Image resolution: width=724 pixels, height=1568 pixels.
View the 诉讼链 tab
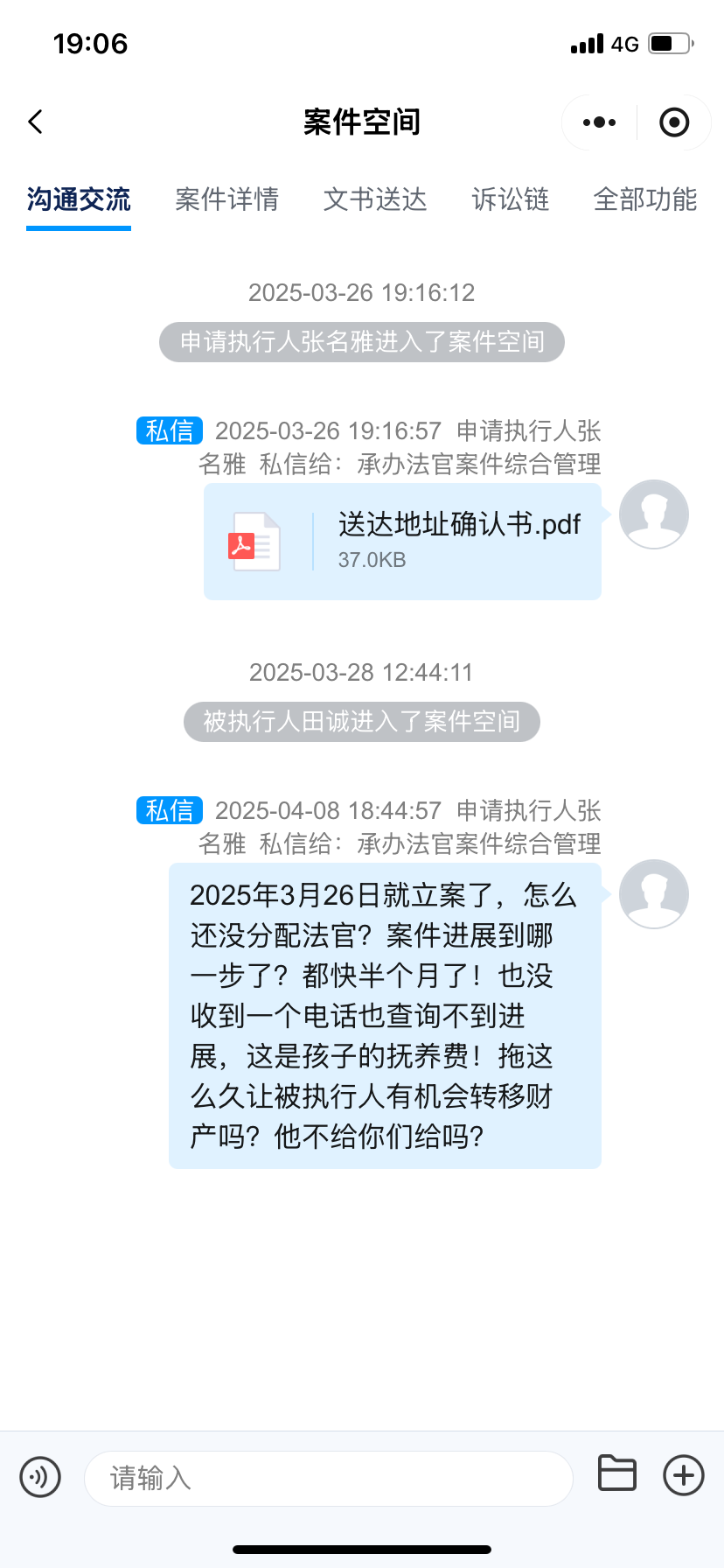[x=511, y=199]
